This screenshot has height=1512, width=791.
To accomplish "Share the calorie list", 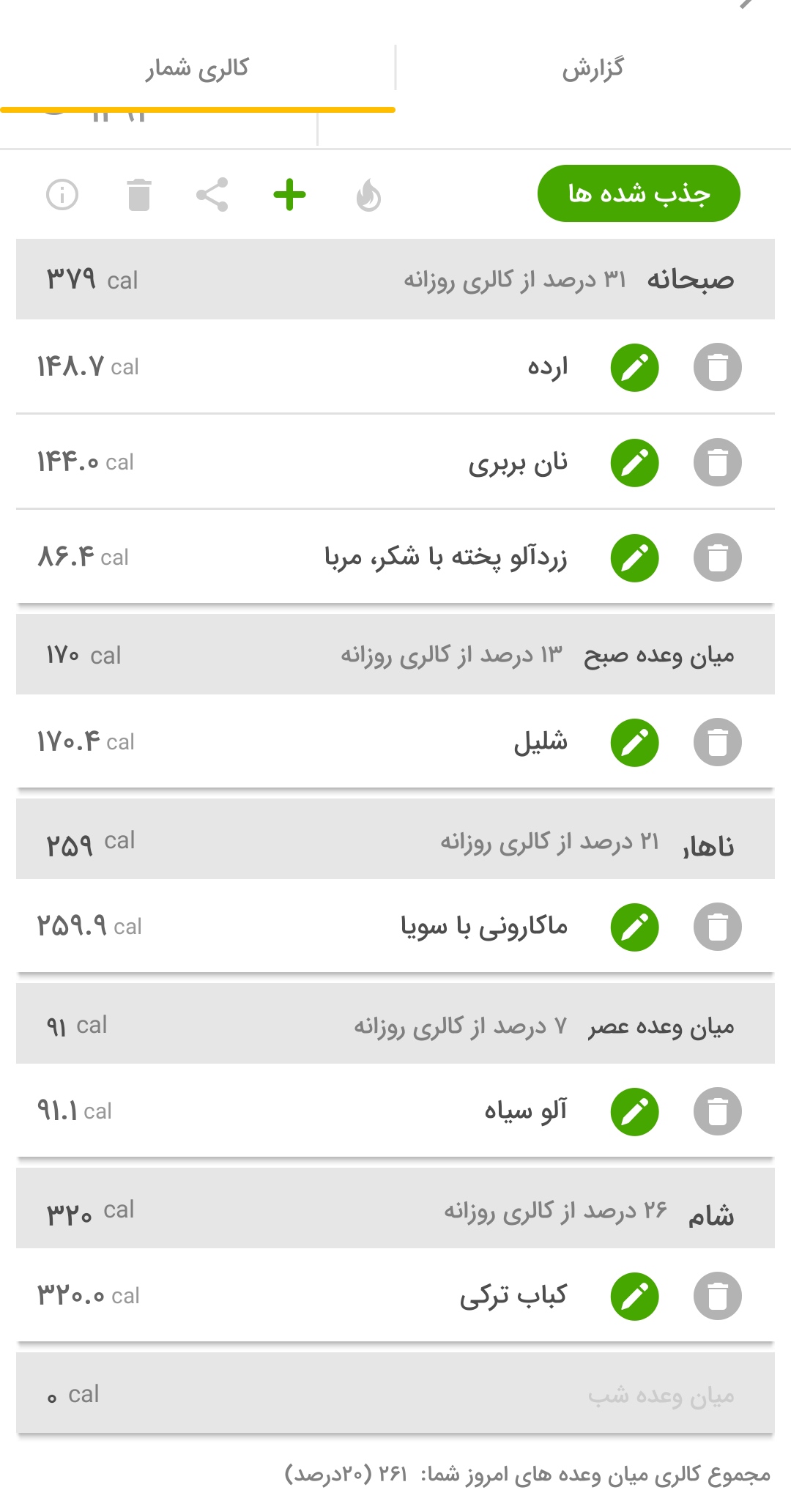I will tap(212, 195).
